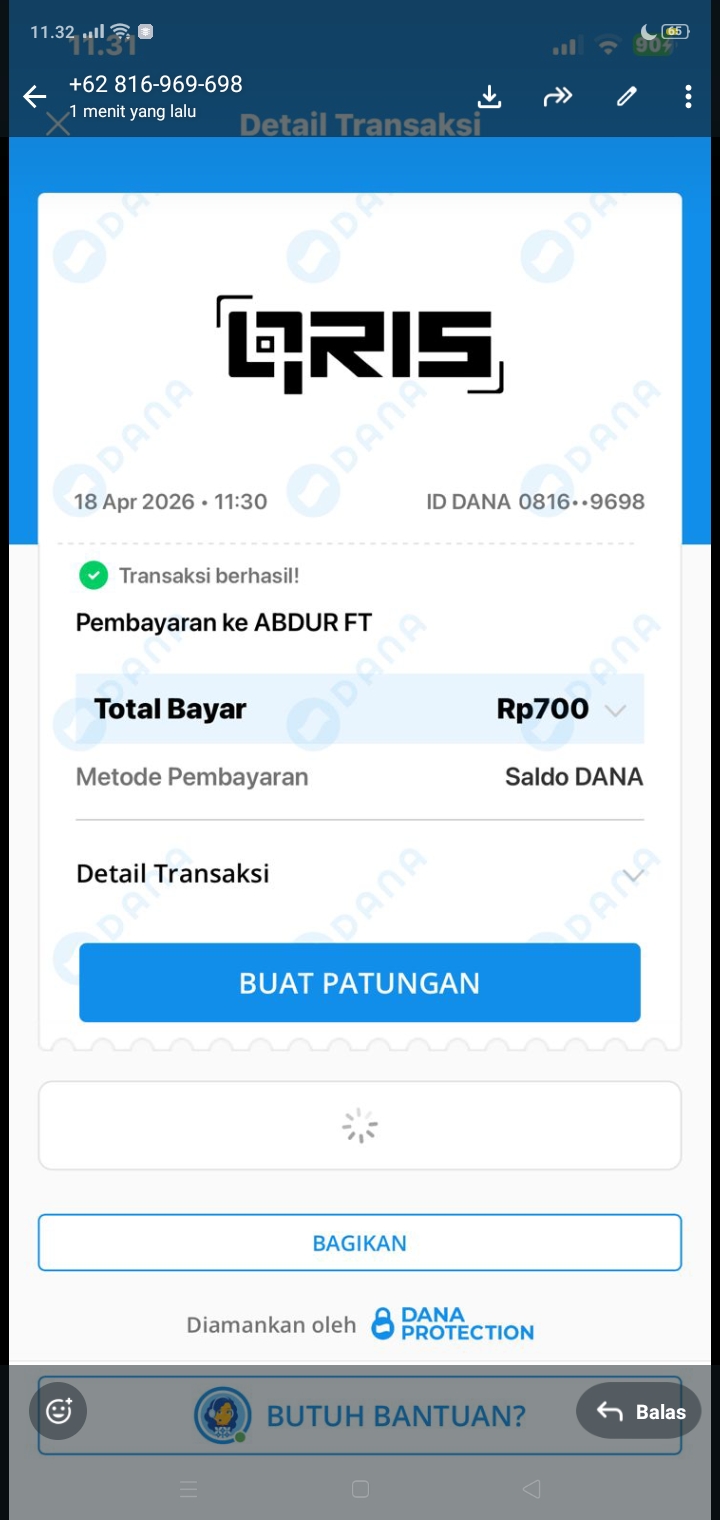This screenshot has width=720, height=1520.
Task: Tap Balas to reply to this image
Action: [640, 1411]
